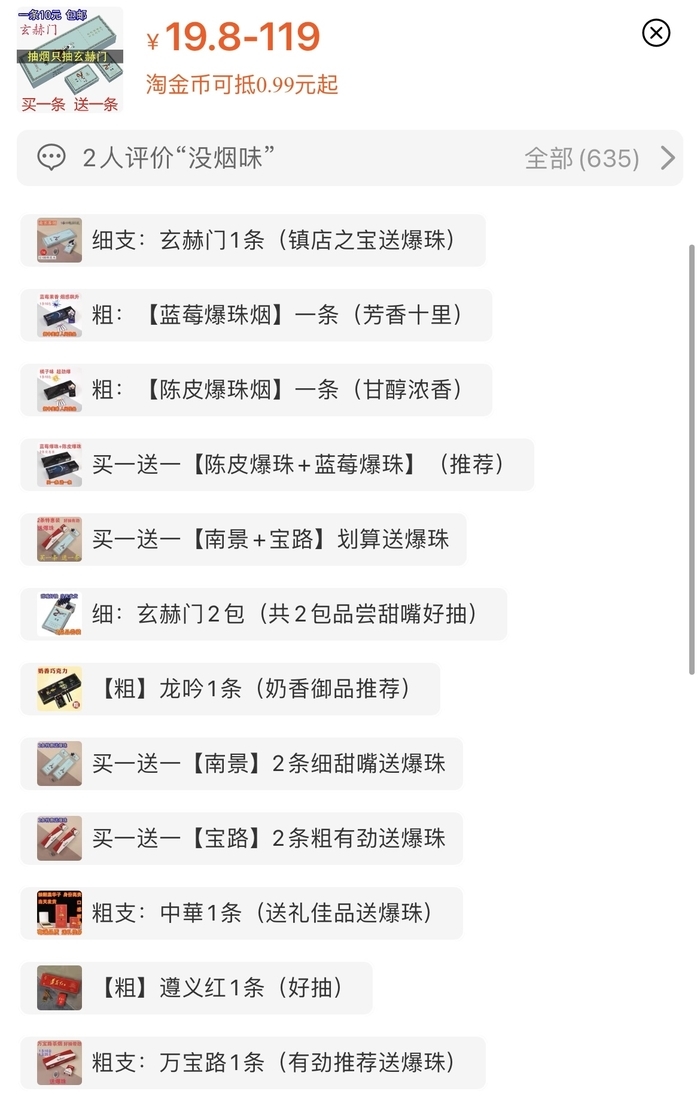Image resolution: width=700 pixels, height=1100 pixels.
Task: Pick 粗：【陈皮爆珠烟】一条 option
Action: [256, 390]
